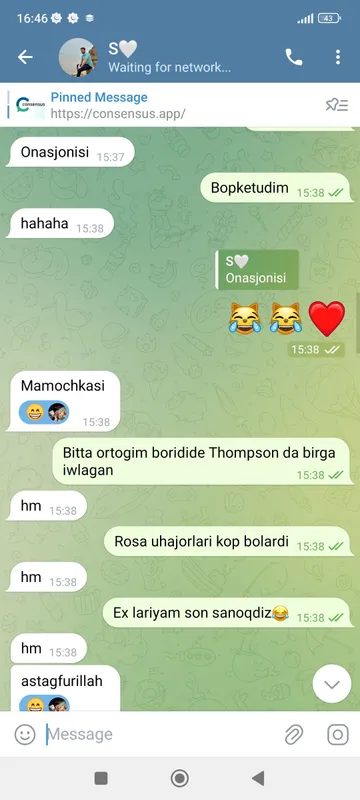The height and width of the screenshot is (800, 360).
Task: Attach a file with the paperclip
Action: (294, 735)
